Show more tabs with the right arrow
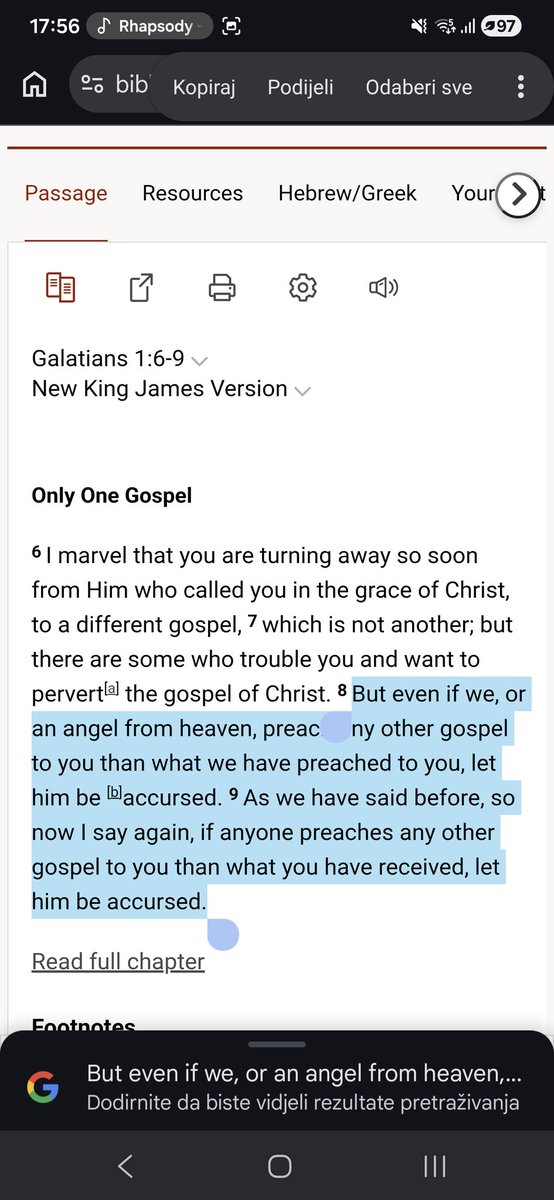 [x=518, y=194]
